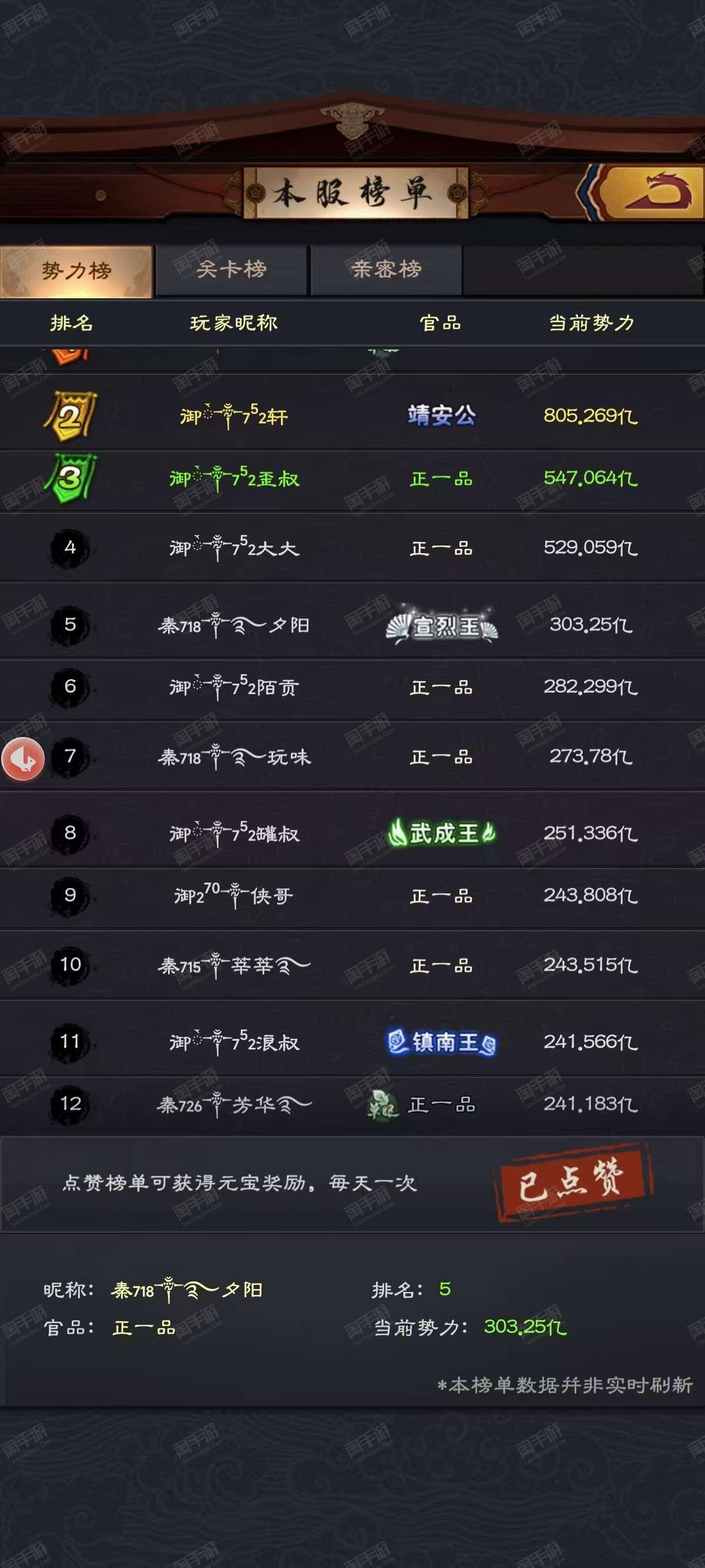Screen dimensions: 705x1568
Task: Open rank 4 player with 529.059亿
Action: (352, 548)
